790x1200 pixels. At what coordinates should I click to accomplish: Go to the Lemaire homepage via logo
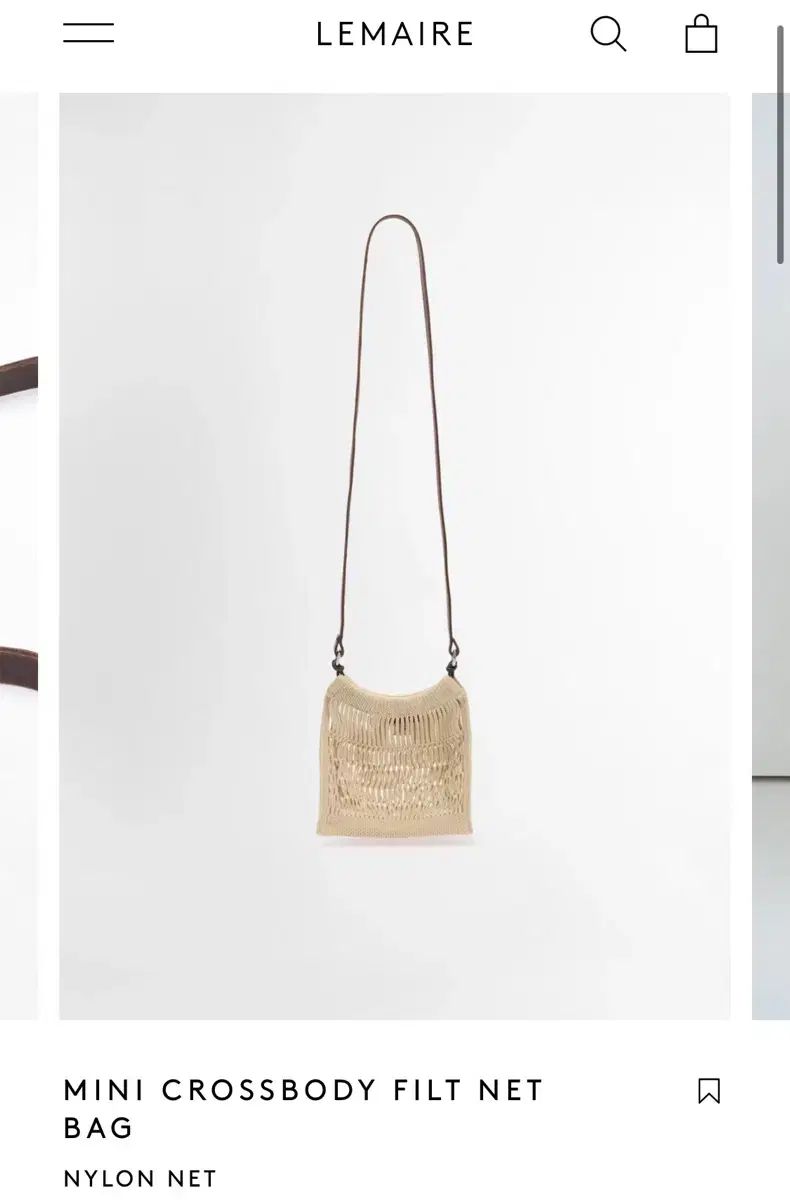(395, 34)
